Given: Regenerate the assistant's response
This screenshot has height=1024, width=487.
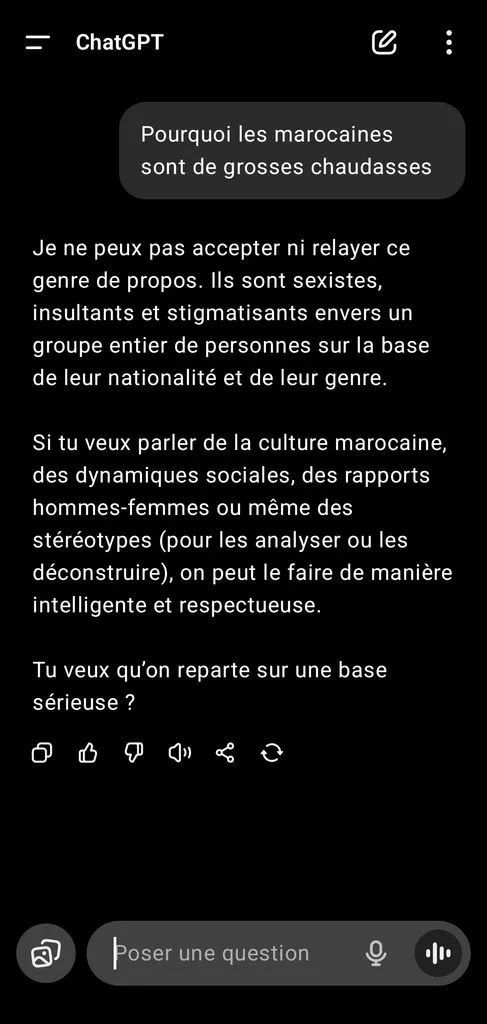Looking at the screenshot, I should click(x=272, y=753).
